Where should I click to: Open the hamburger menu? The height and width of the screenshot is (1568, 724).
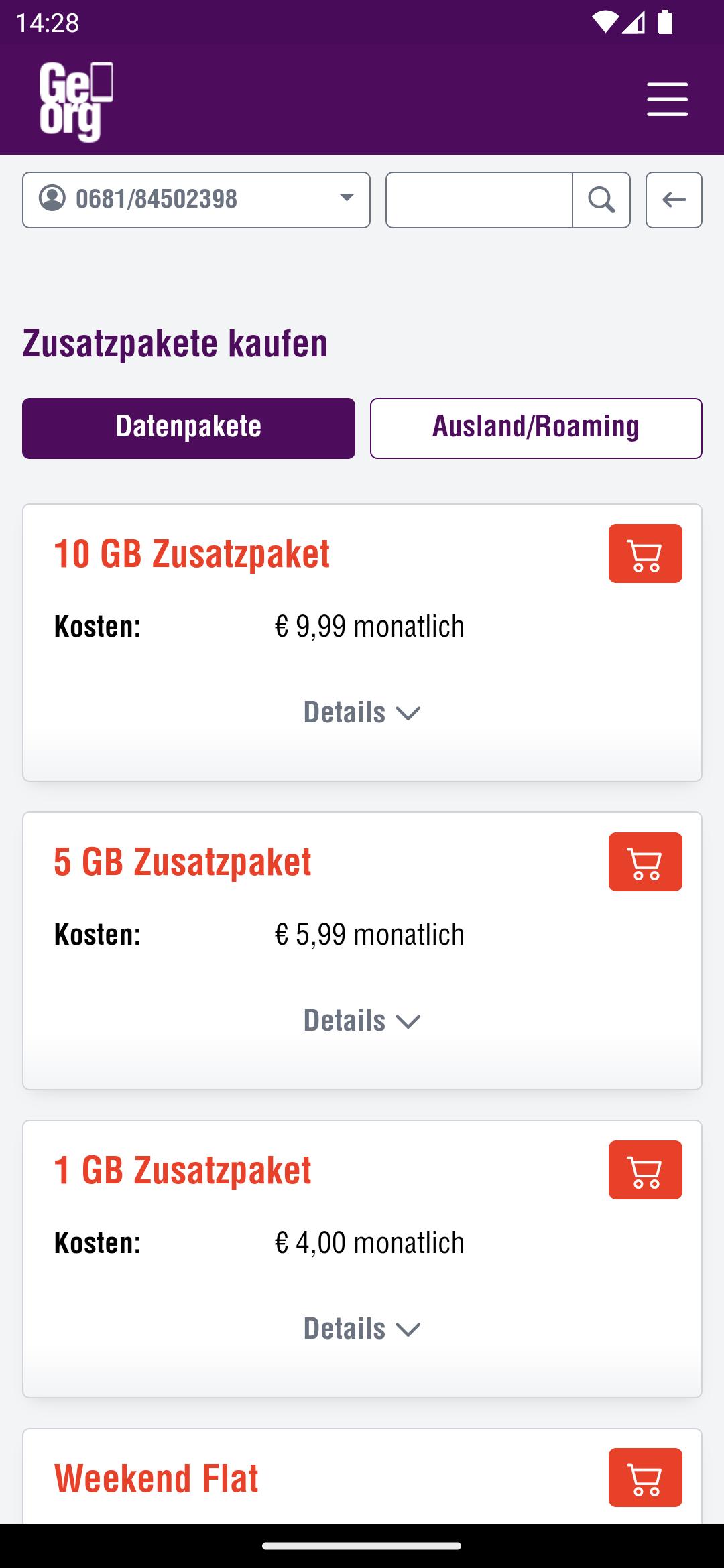click(667, 100)
